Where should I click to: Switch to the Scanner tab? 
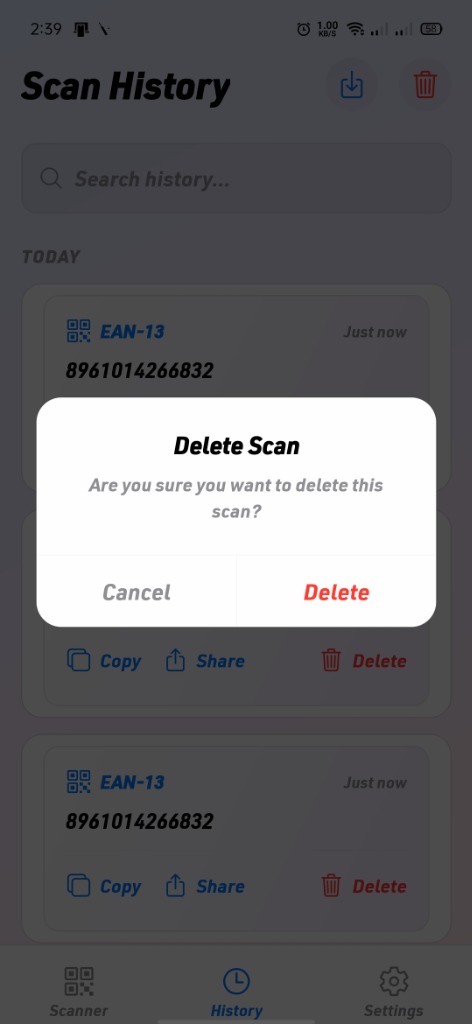point(78,991)
